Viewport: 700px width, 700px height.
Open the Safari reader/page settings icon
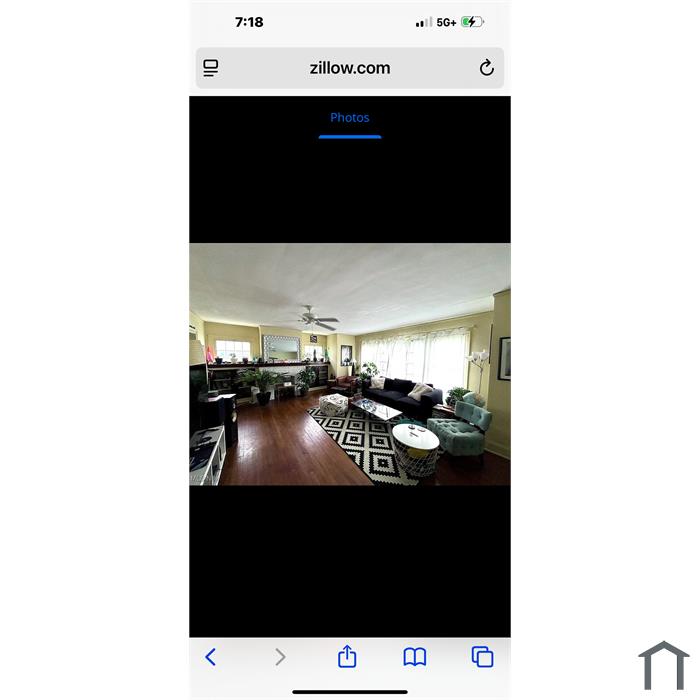[211, 68]
